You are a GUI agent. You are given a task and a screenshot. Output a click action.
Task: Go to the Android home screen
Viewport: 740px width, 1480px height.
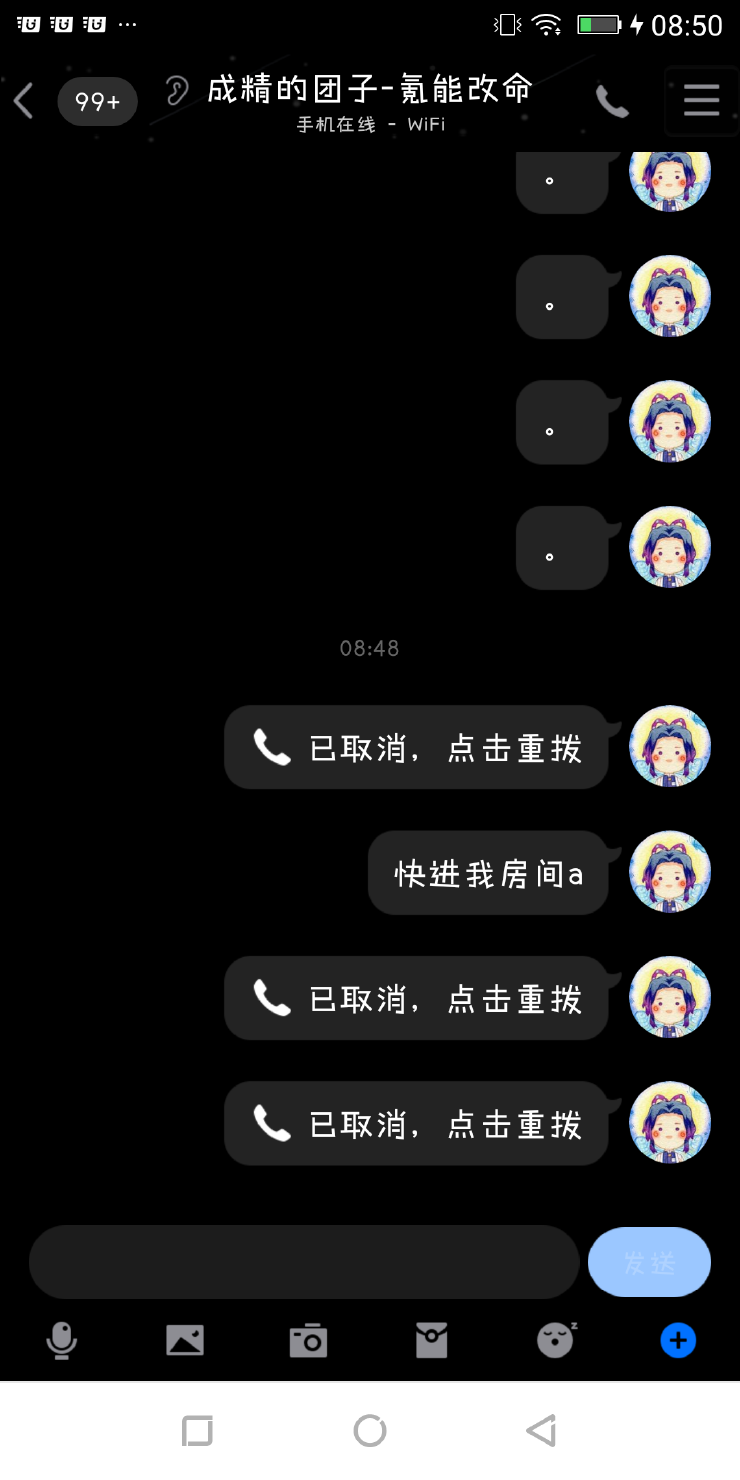(370, 1431)
